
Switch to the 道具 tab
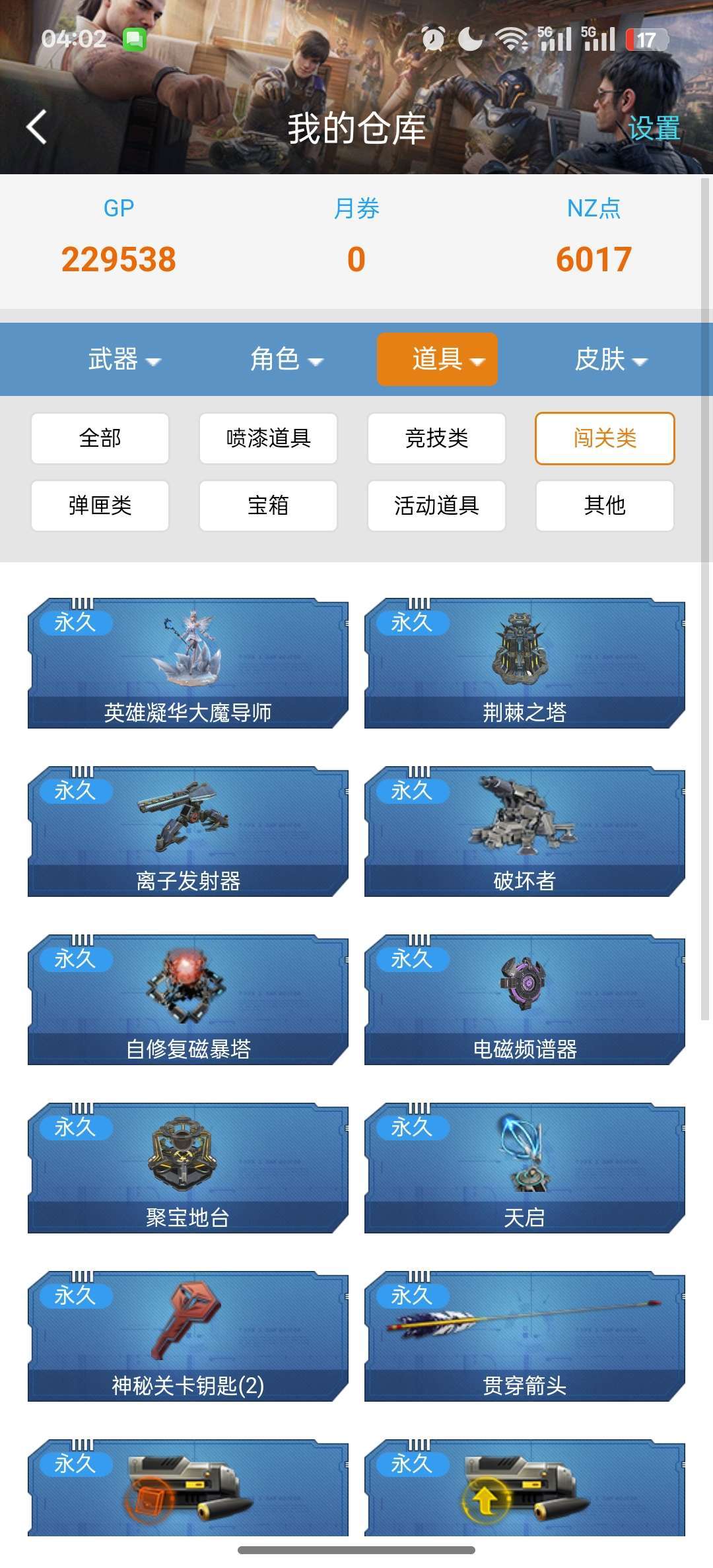pyautogui.click(x=437, y=360)
